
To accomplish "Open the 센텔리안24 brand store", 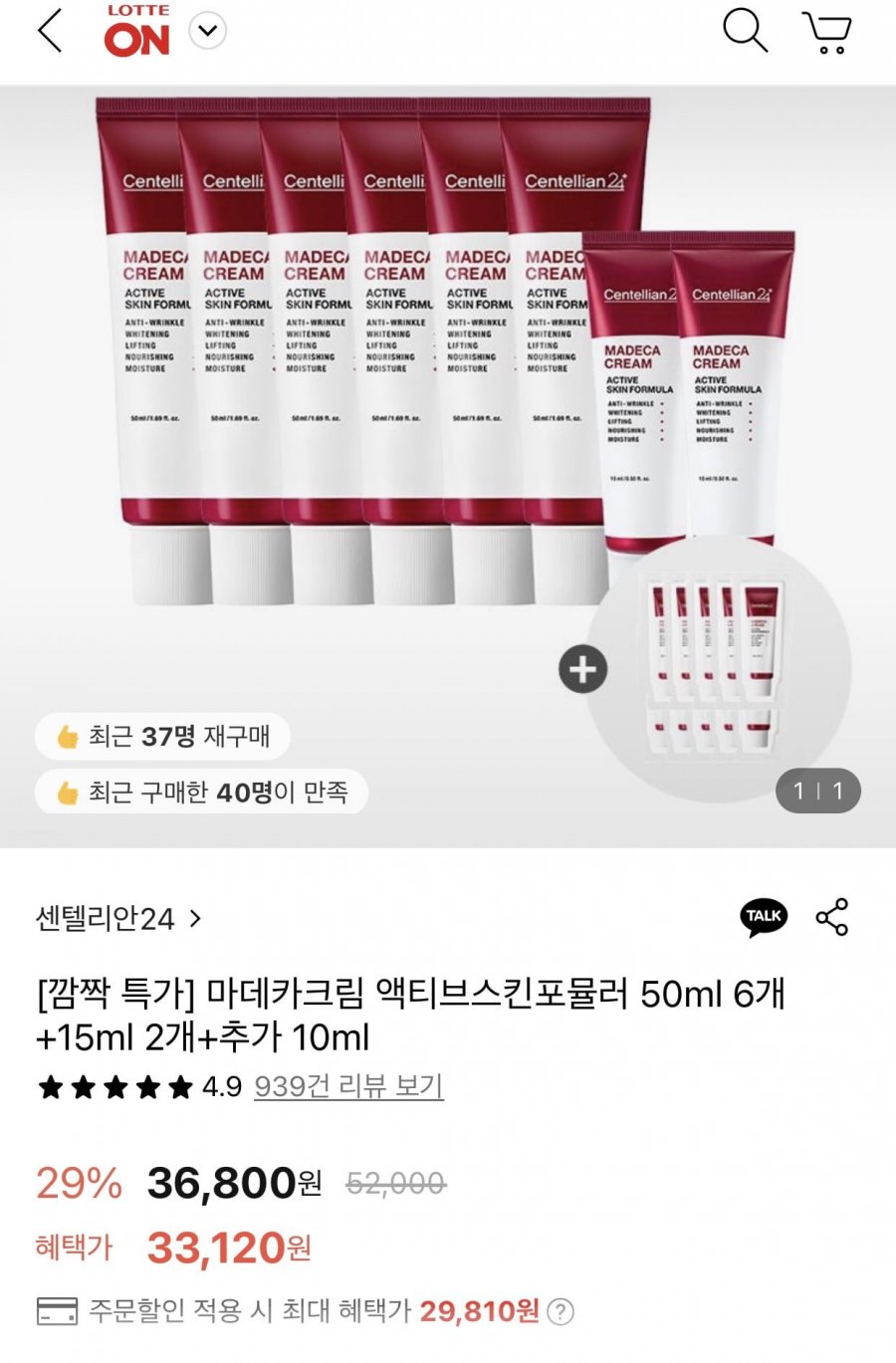I will [118, 918].
